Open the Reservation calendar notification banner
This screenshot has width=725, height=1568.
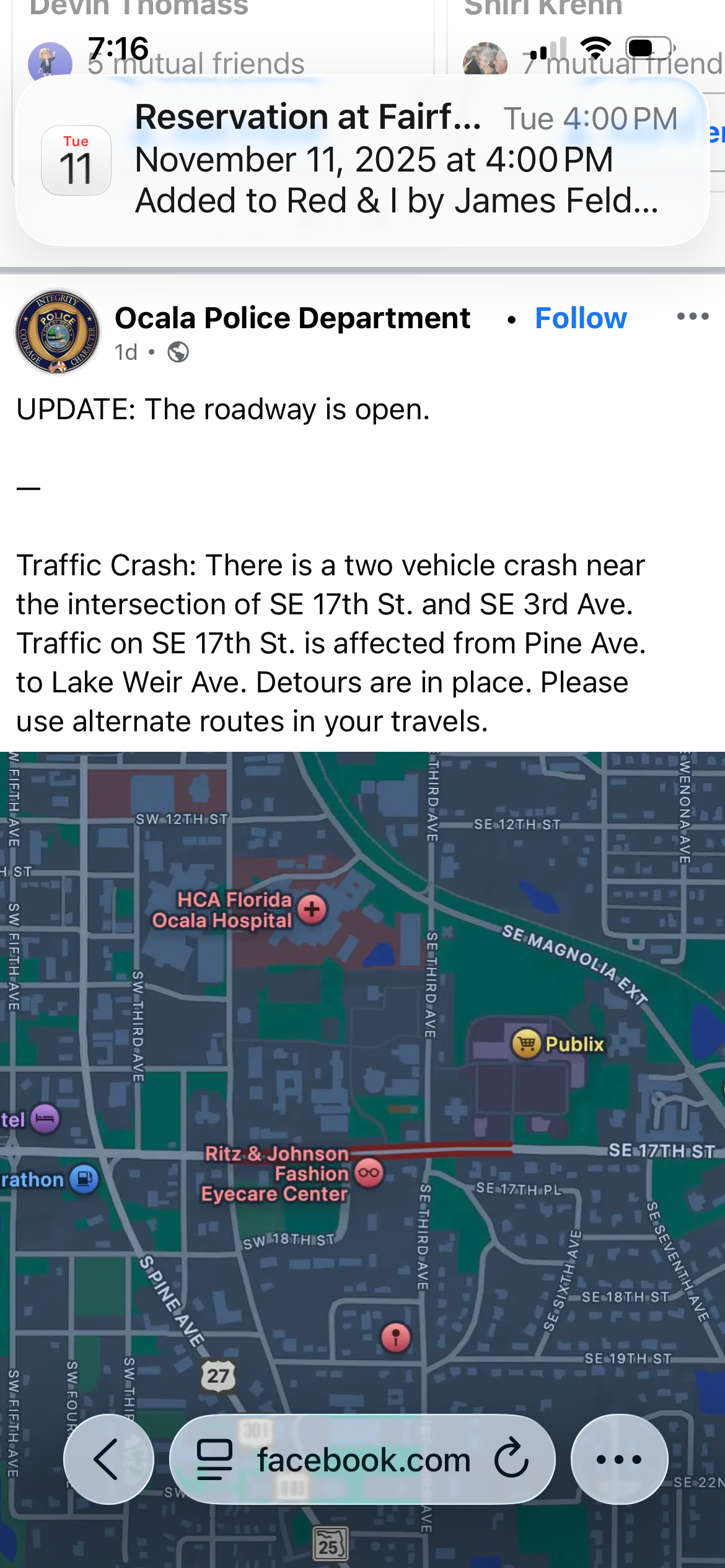tap(362, 160)
